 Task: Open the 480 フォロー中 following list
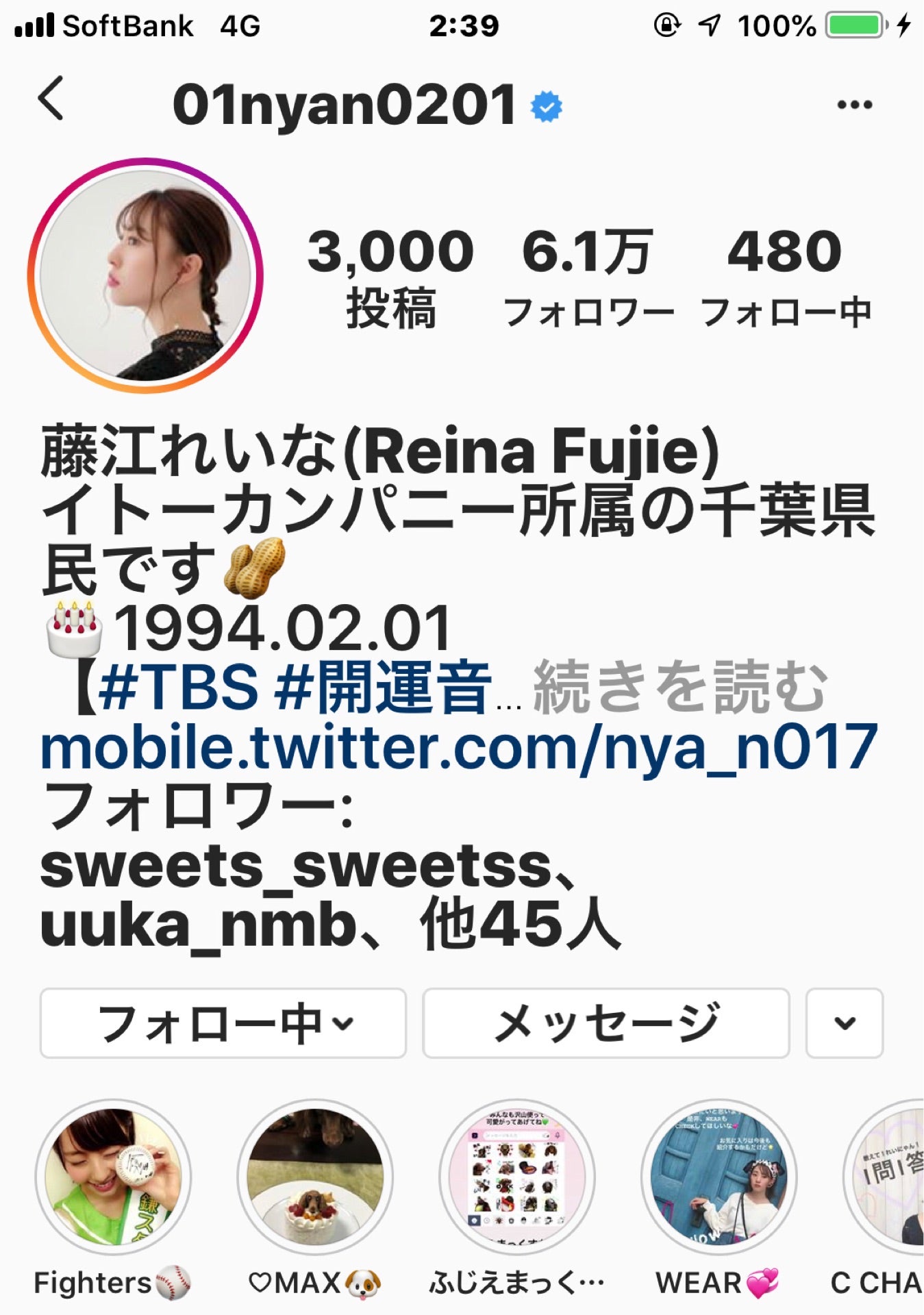coord(785,277)
